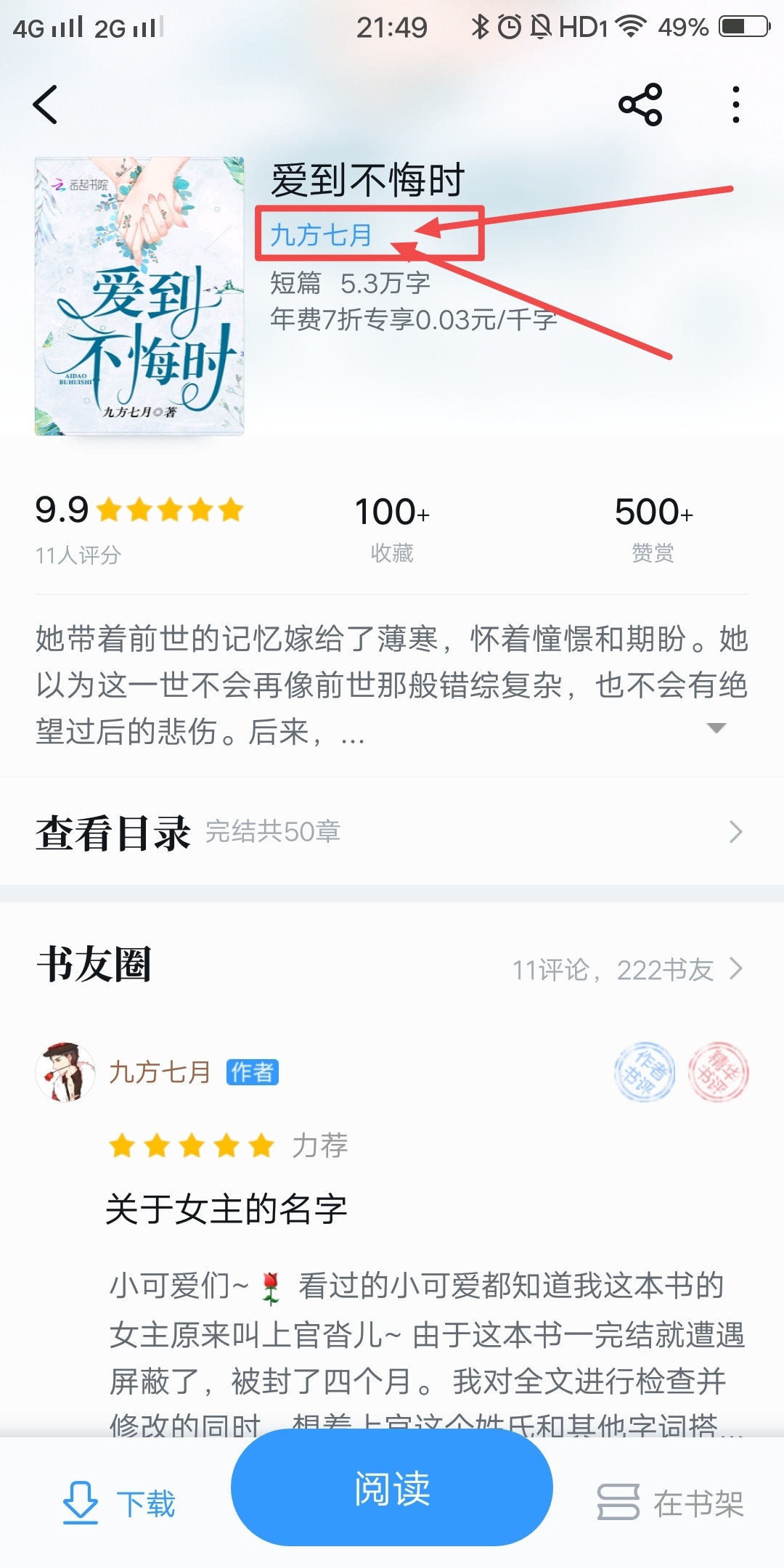The height and width of the screenshot is (1568, 784).
Task: Open the 9.9 rating section
Action: [x=138, y=526]
